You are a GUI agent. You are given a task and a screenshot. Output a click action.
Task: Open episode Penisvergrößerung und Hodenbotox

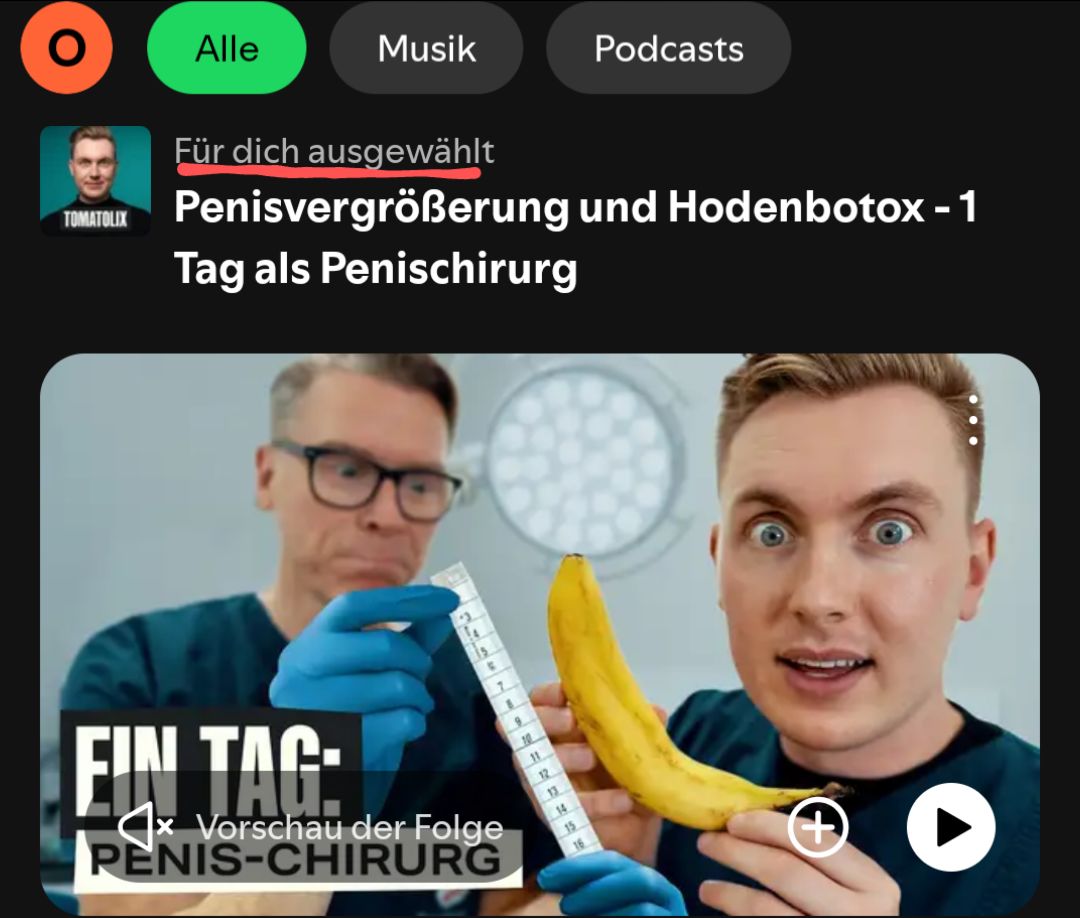coord(574,238)
